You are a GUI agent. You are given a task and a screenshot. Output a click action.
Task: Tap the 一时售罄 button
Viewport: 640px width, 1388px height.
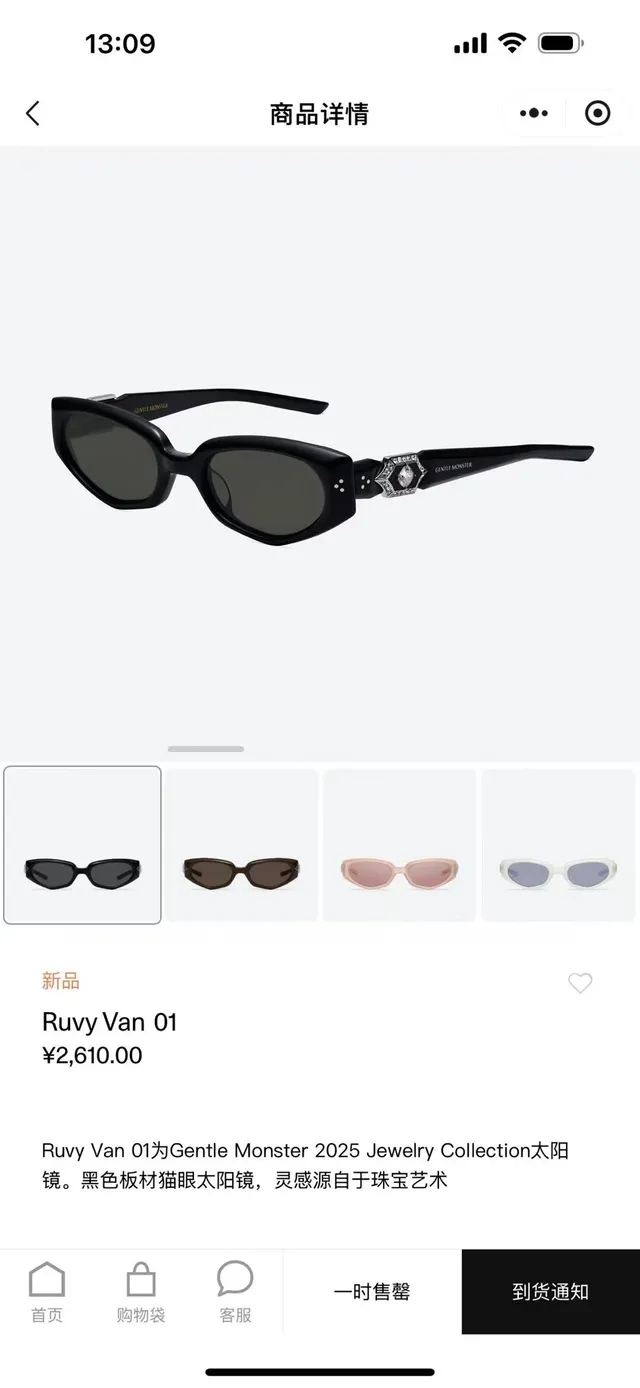click(372, 1292)
